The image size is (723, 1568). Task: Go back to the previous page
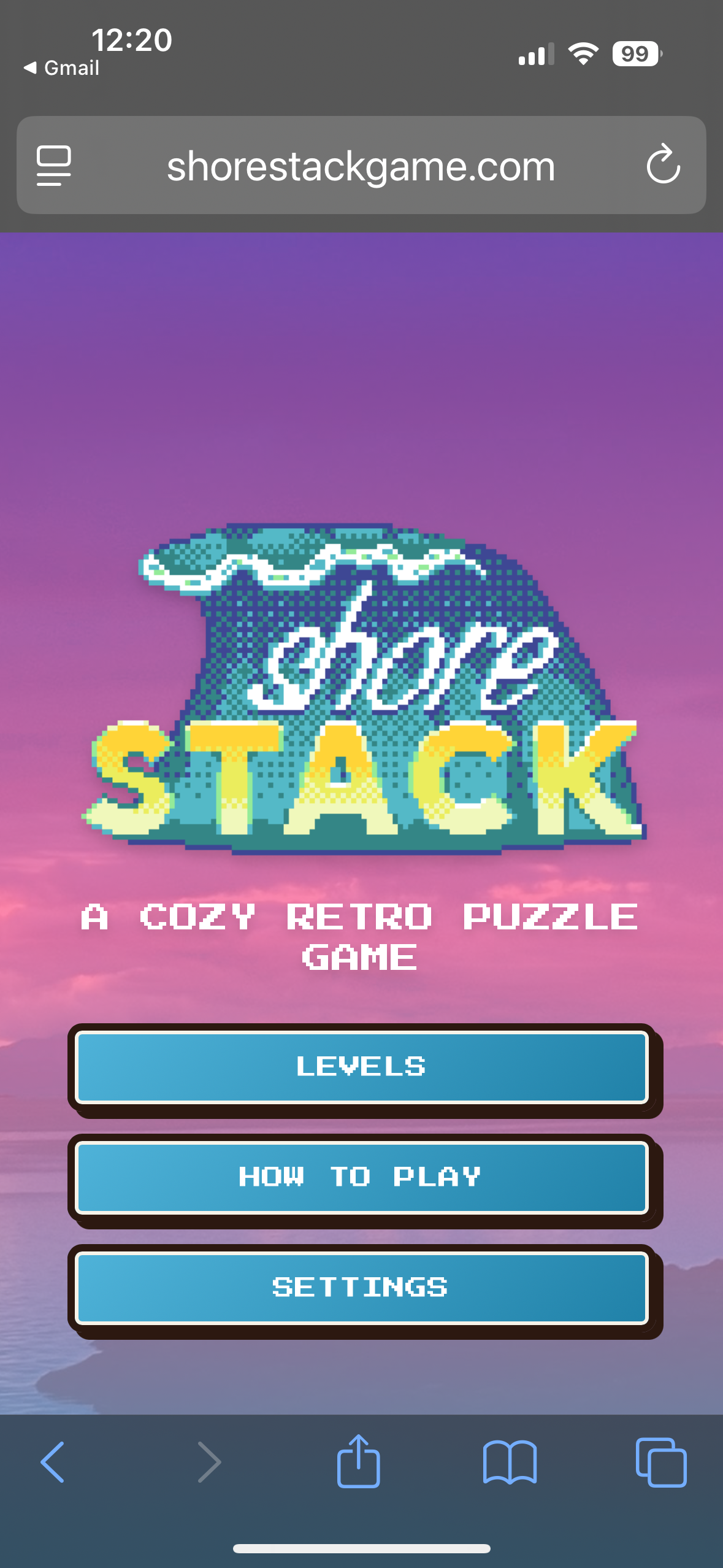tap(53, 1462)
